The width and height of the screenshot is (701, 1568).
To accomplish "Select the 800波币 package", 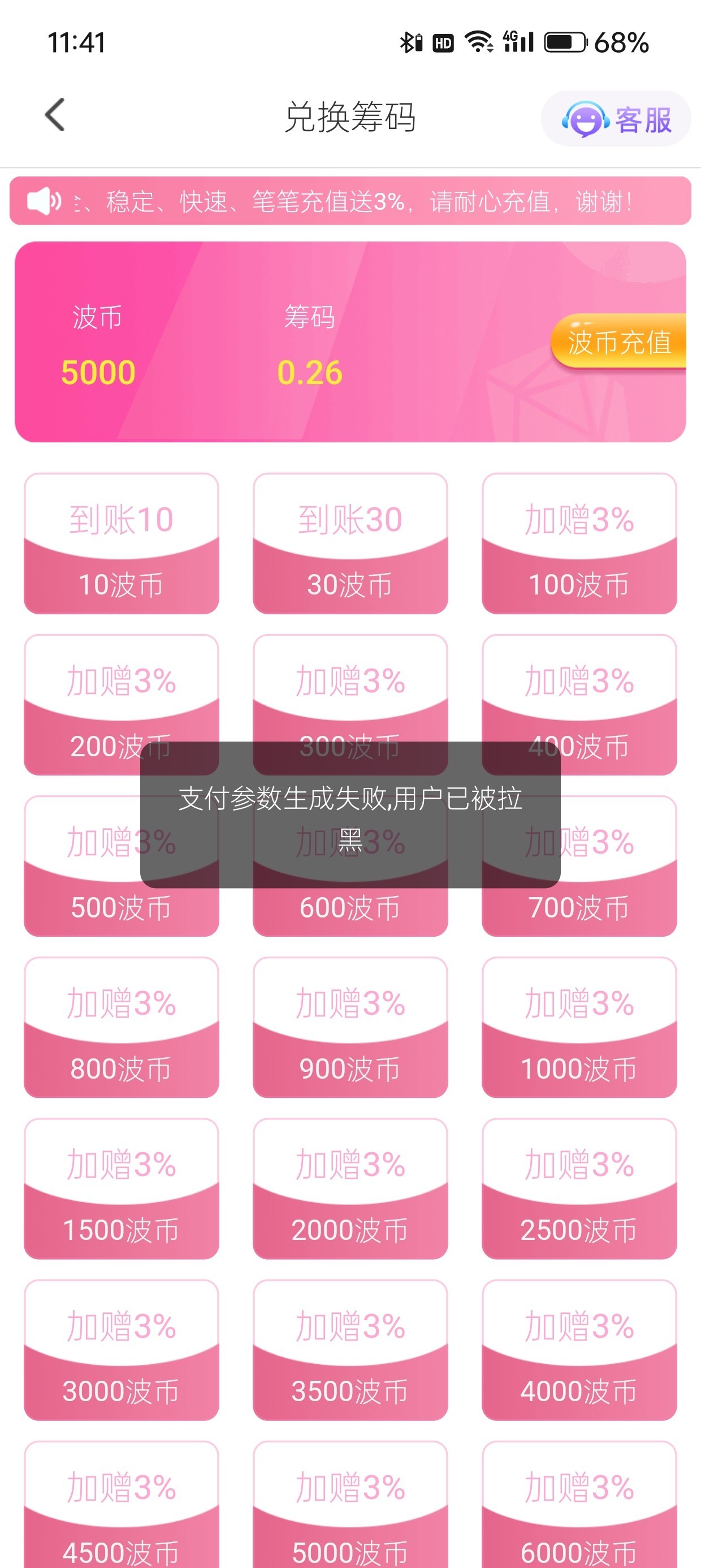I will [121, 1027].
